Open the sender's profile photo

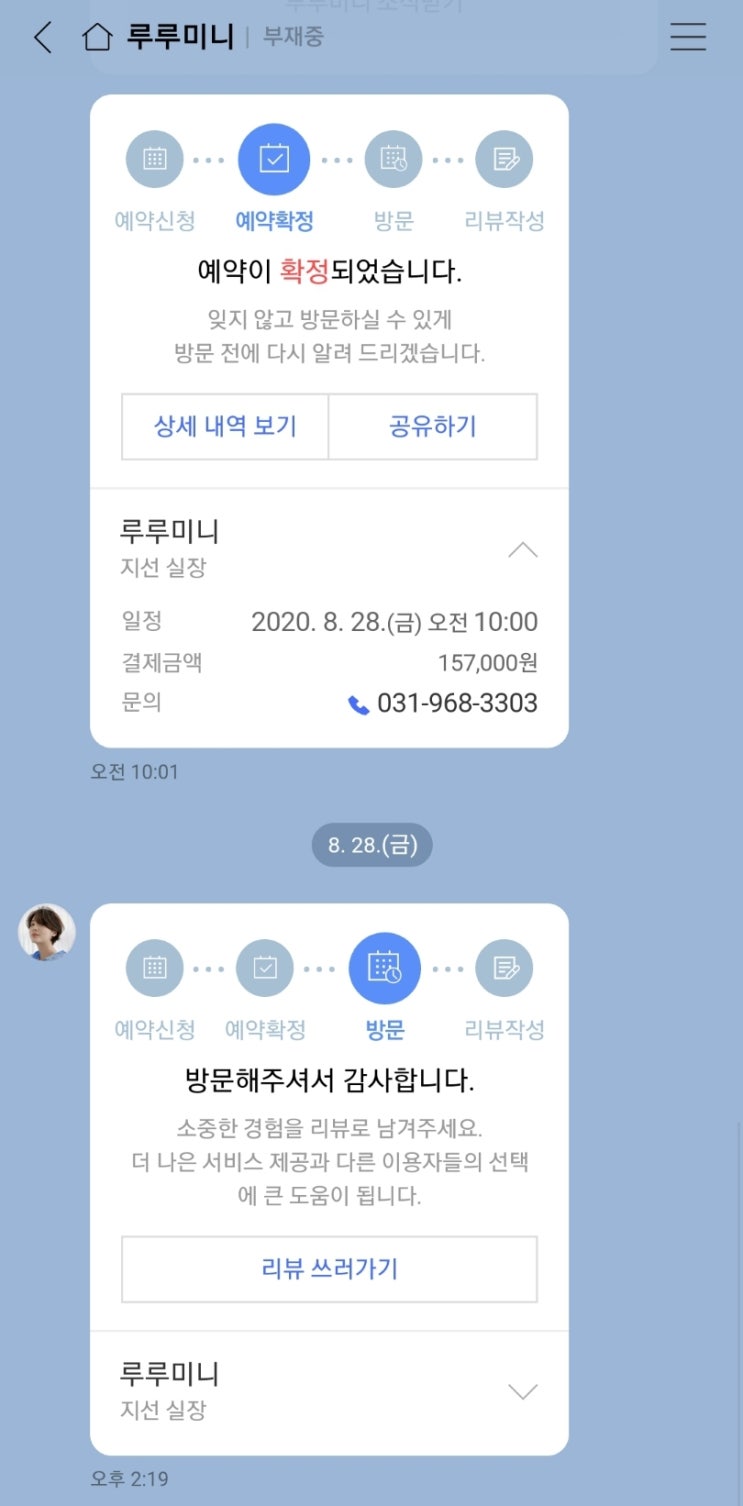click(47, 933)
